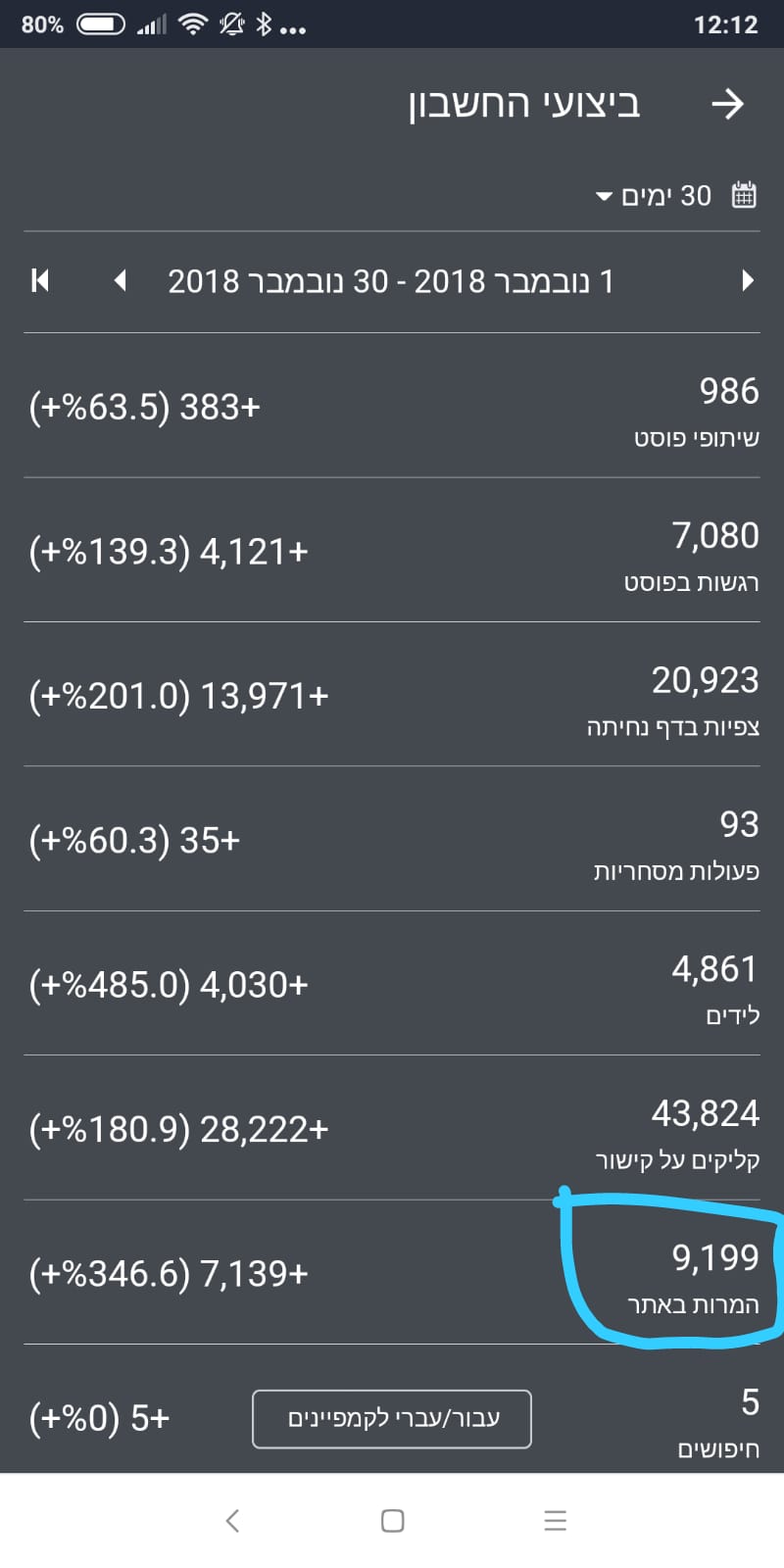784x1568 pixels.
Task: Go to the home screen via system home button
Action: (392, 1520)
